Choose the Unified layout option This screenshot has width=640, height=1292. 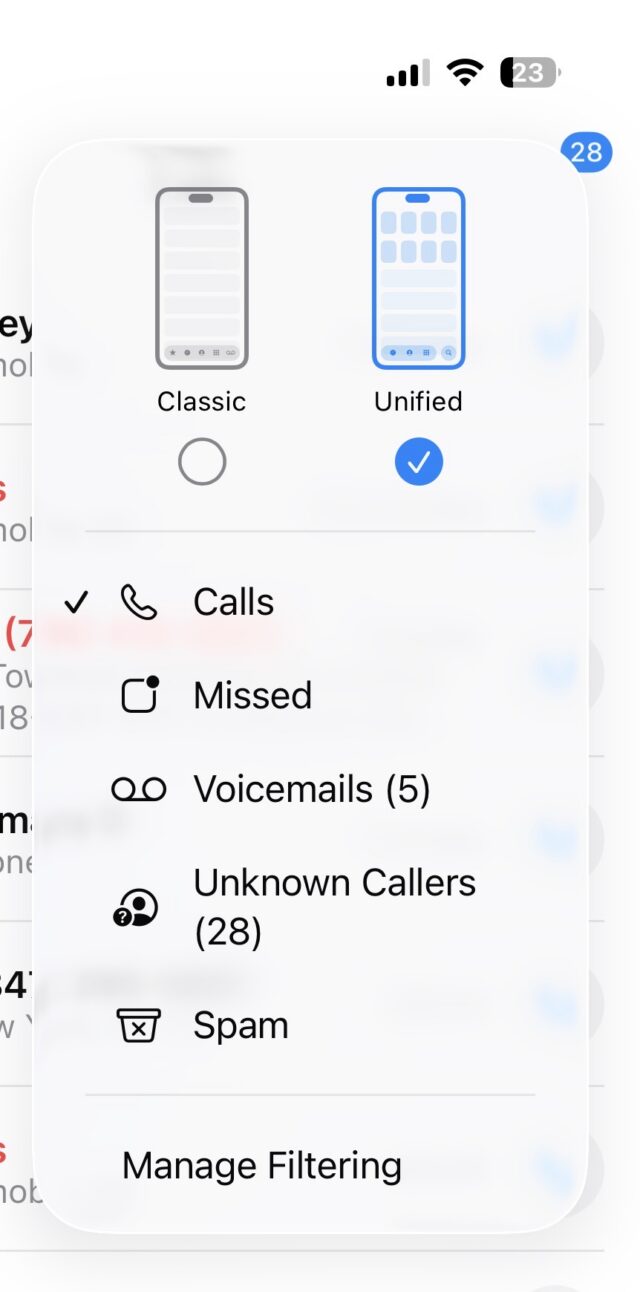point(418,462)
